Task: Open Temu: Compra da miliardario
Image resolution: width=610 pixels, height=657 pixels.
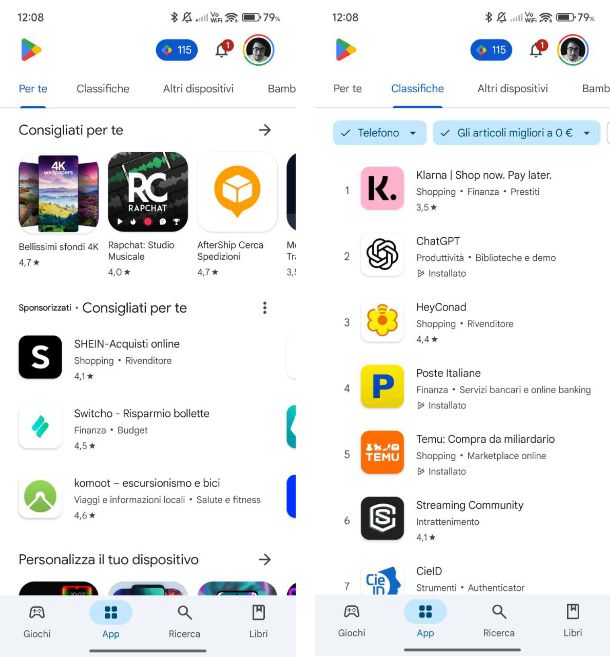Action: pos(485,453)
